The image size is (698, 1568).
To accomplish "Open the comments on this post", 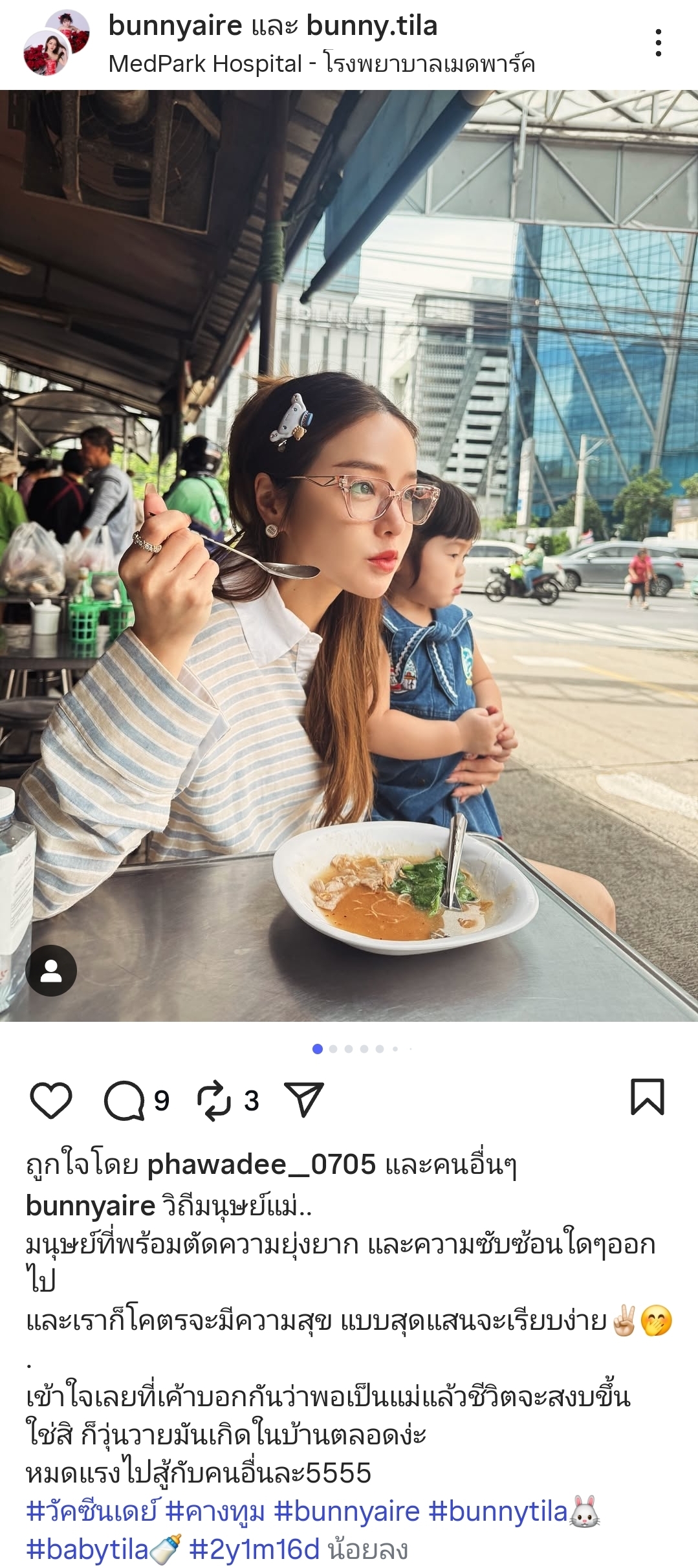I will click(124, 1100).
